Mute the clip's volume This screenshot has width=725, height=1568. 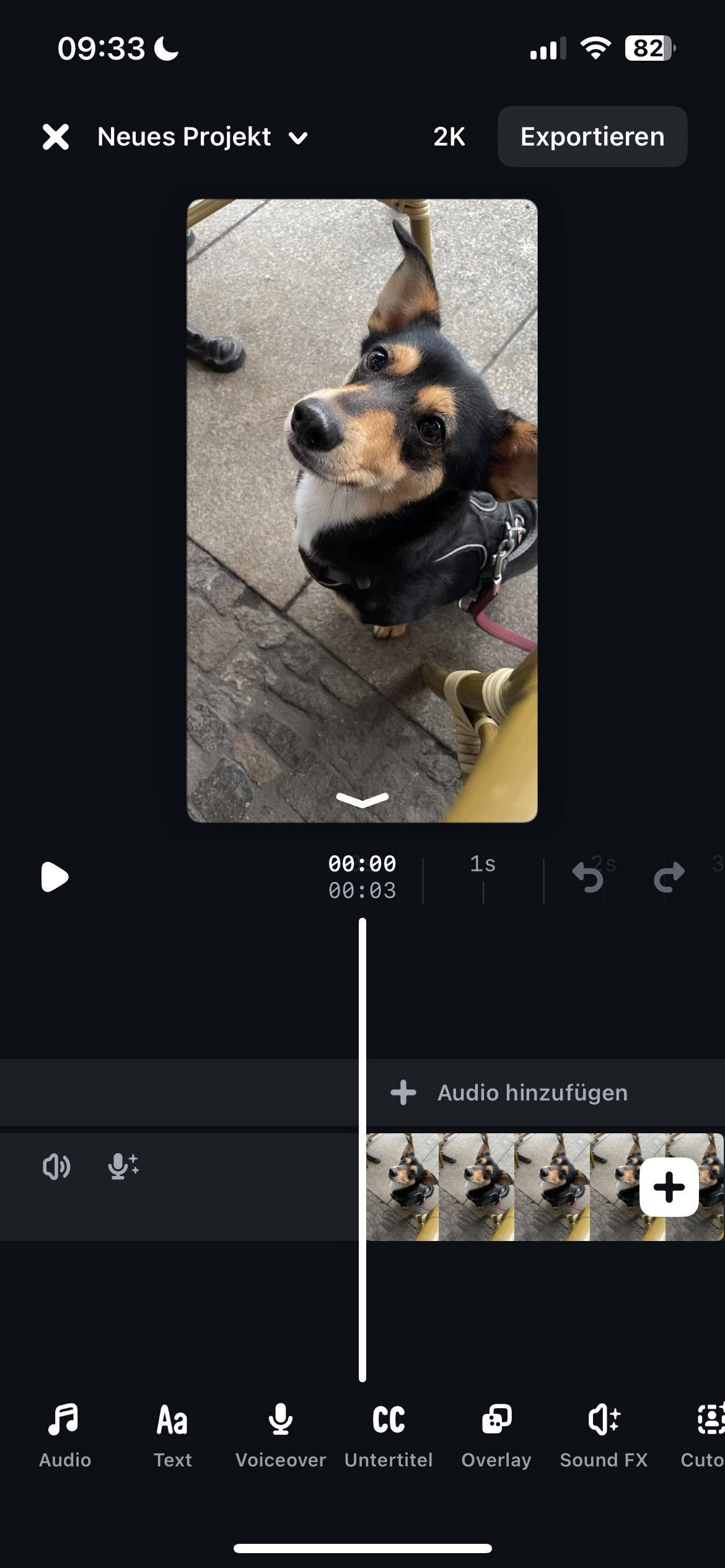[56, 1167]
